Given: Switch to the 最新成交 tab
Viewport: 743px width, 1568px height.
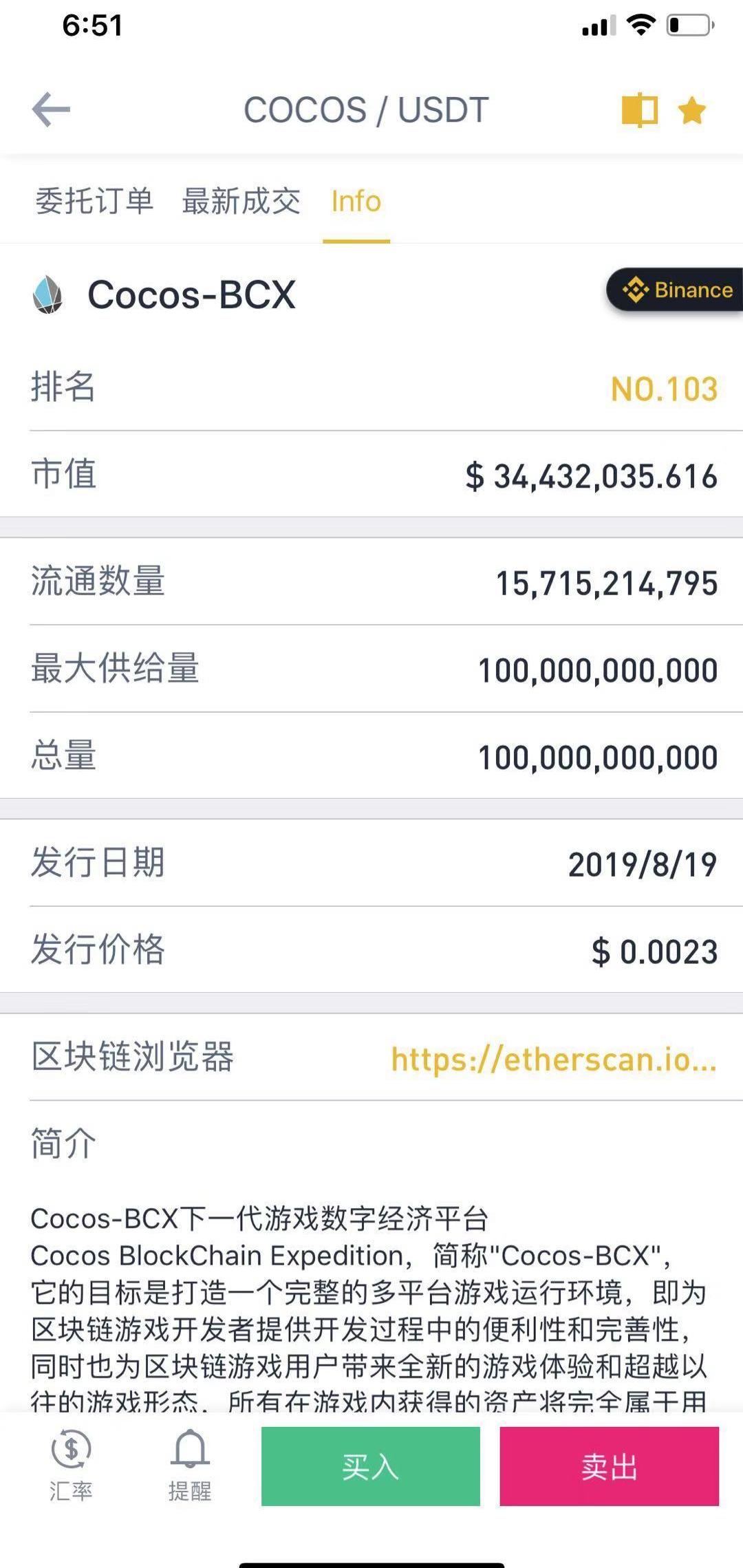Looking at the screenshot, I should (x=241, y=202).
